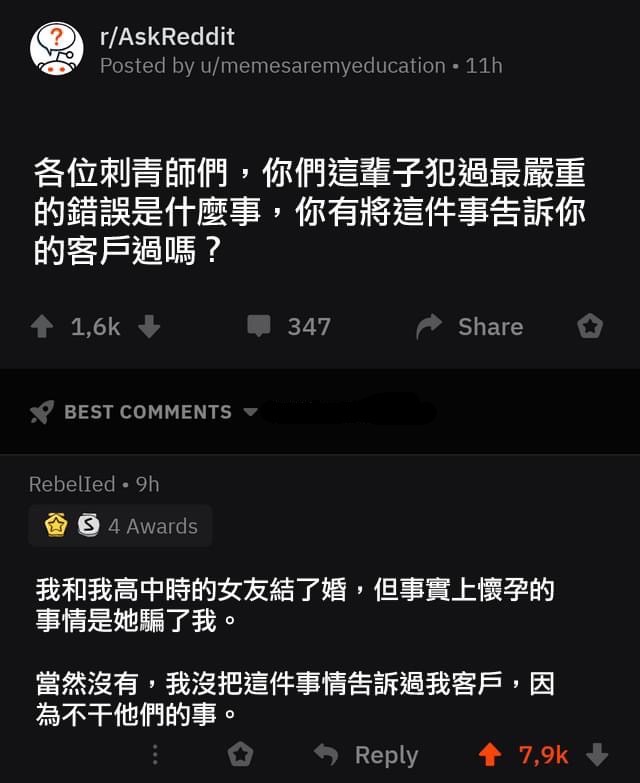Upvote RebelIed's comment
Screen dimensions: 640x783
(x=489, y=755)
